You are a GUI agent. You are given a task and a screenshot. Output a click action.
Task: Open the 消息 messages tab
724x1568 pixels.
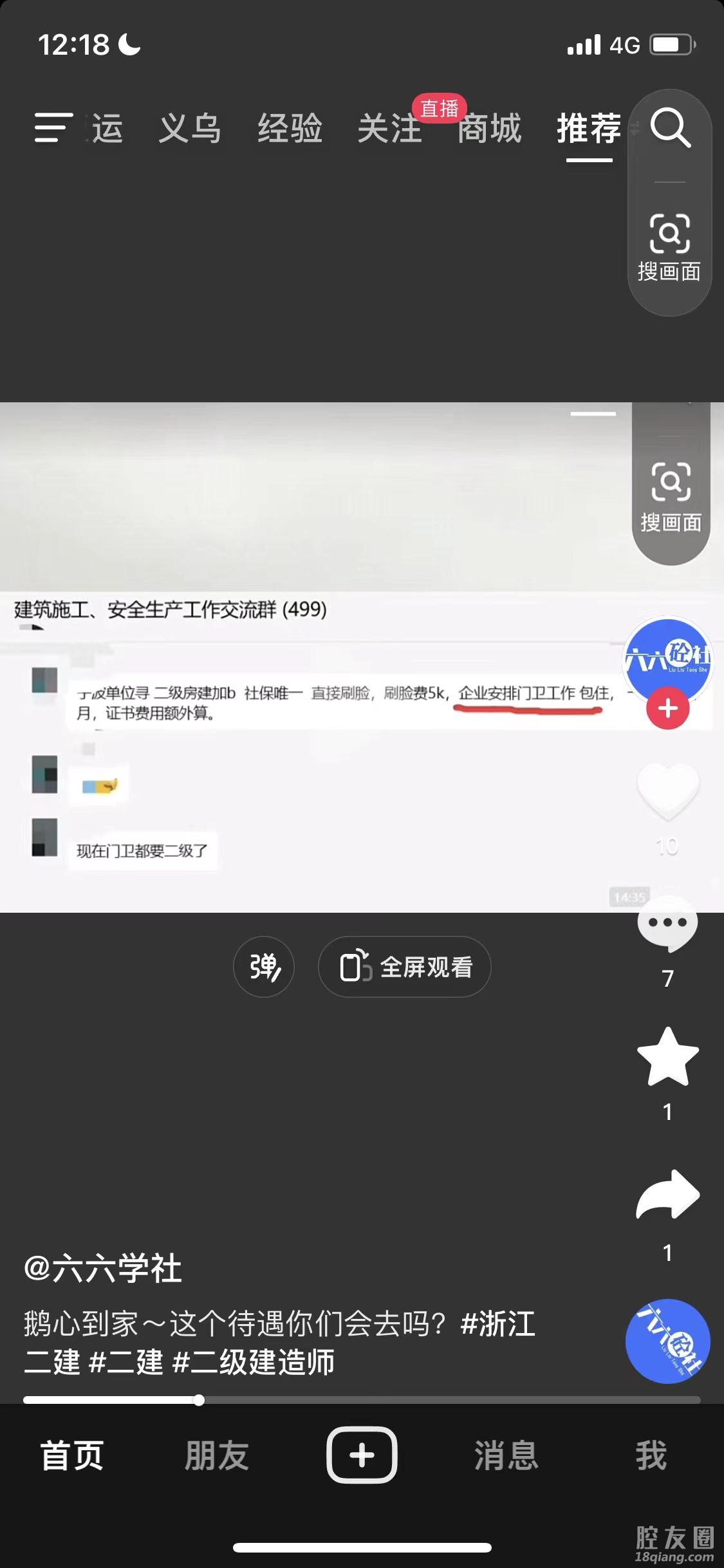coord(506,1455)
